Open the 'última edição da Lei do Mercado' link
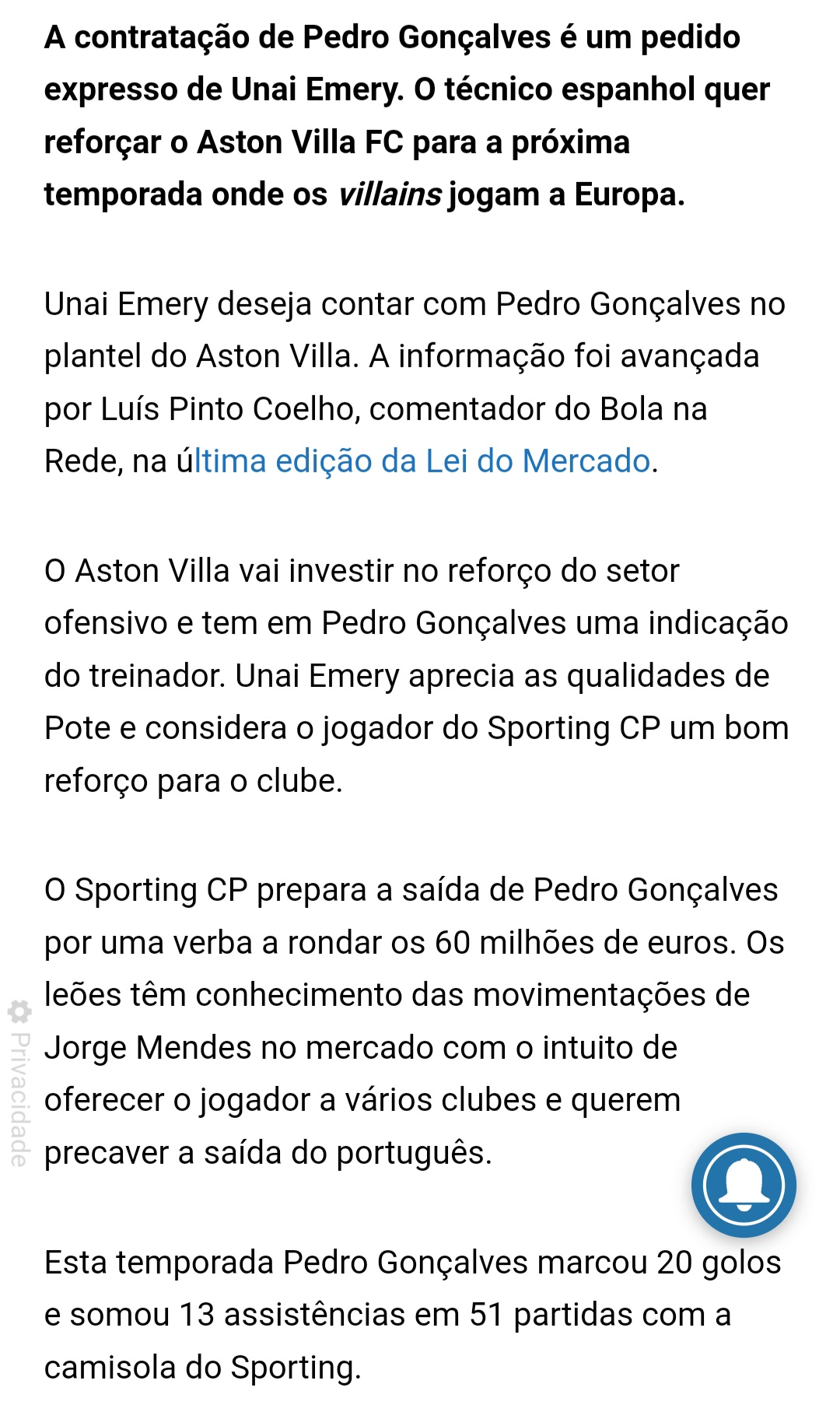 421,461
